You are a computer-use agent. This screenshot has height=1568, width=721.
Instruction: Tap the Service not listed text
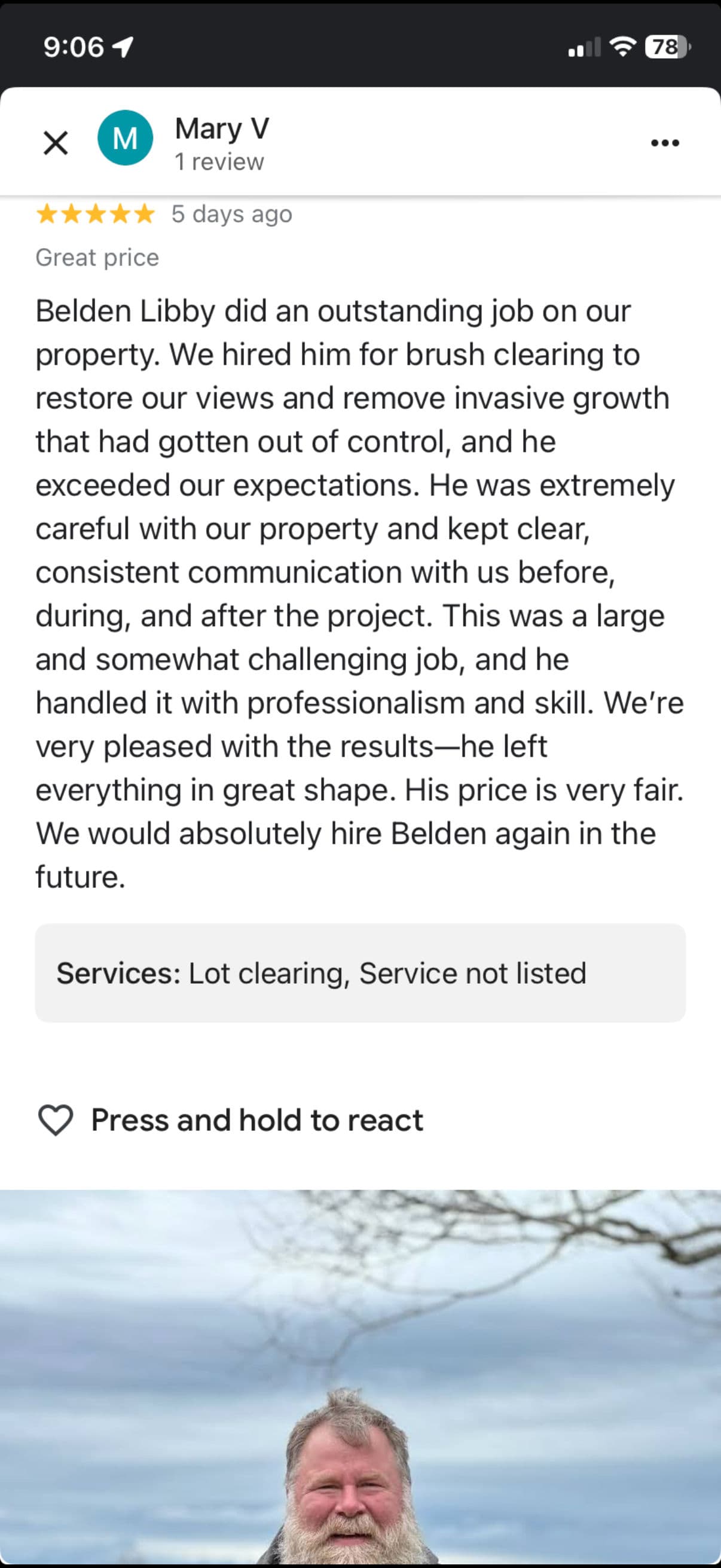click(473, 973)
